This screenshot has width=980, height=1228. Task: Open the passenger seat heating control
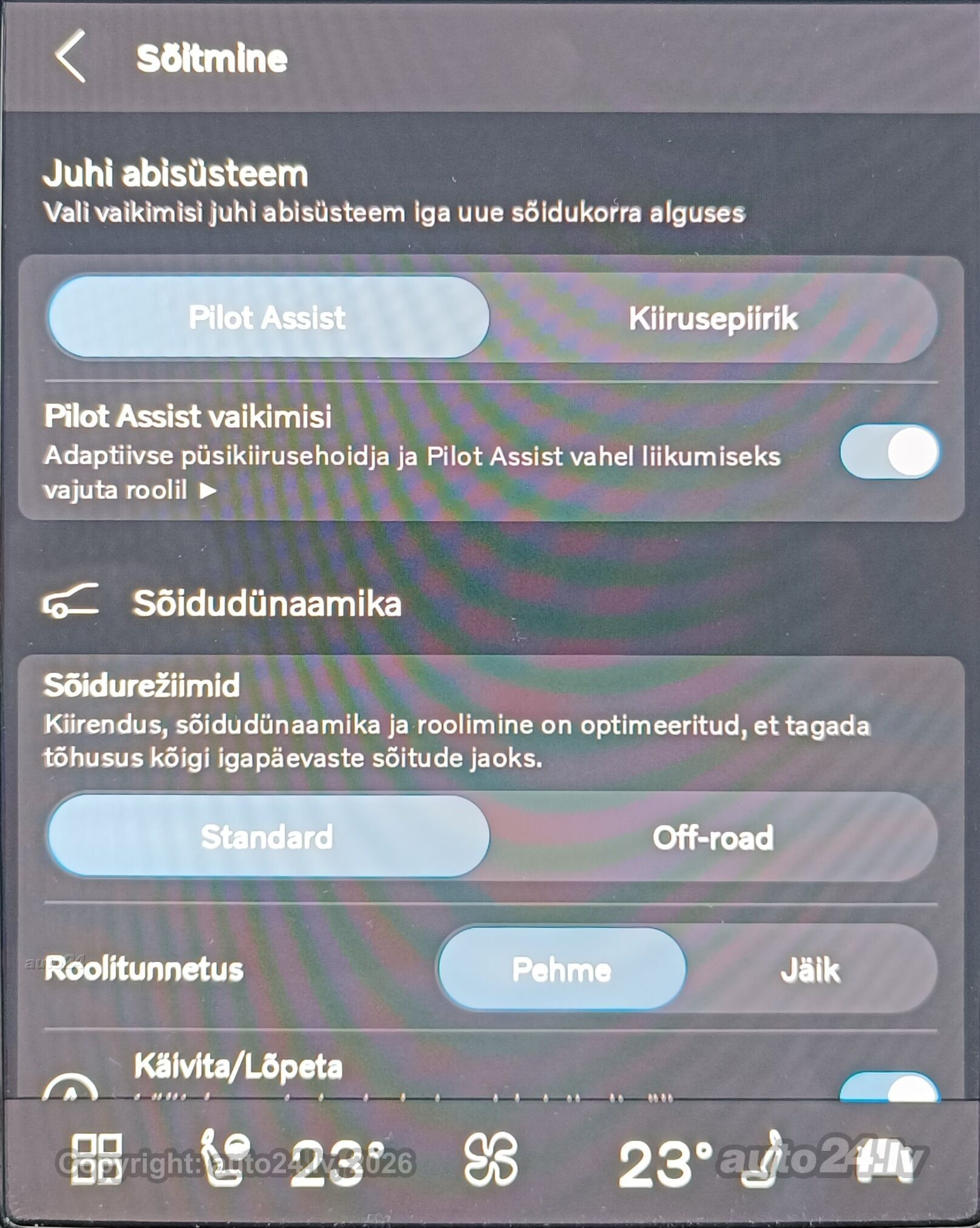[760, 1158]
